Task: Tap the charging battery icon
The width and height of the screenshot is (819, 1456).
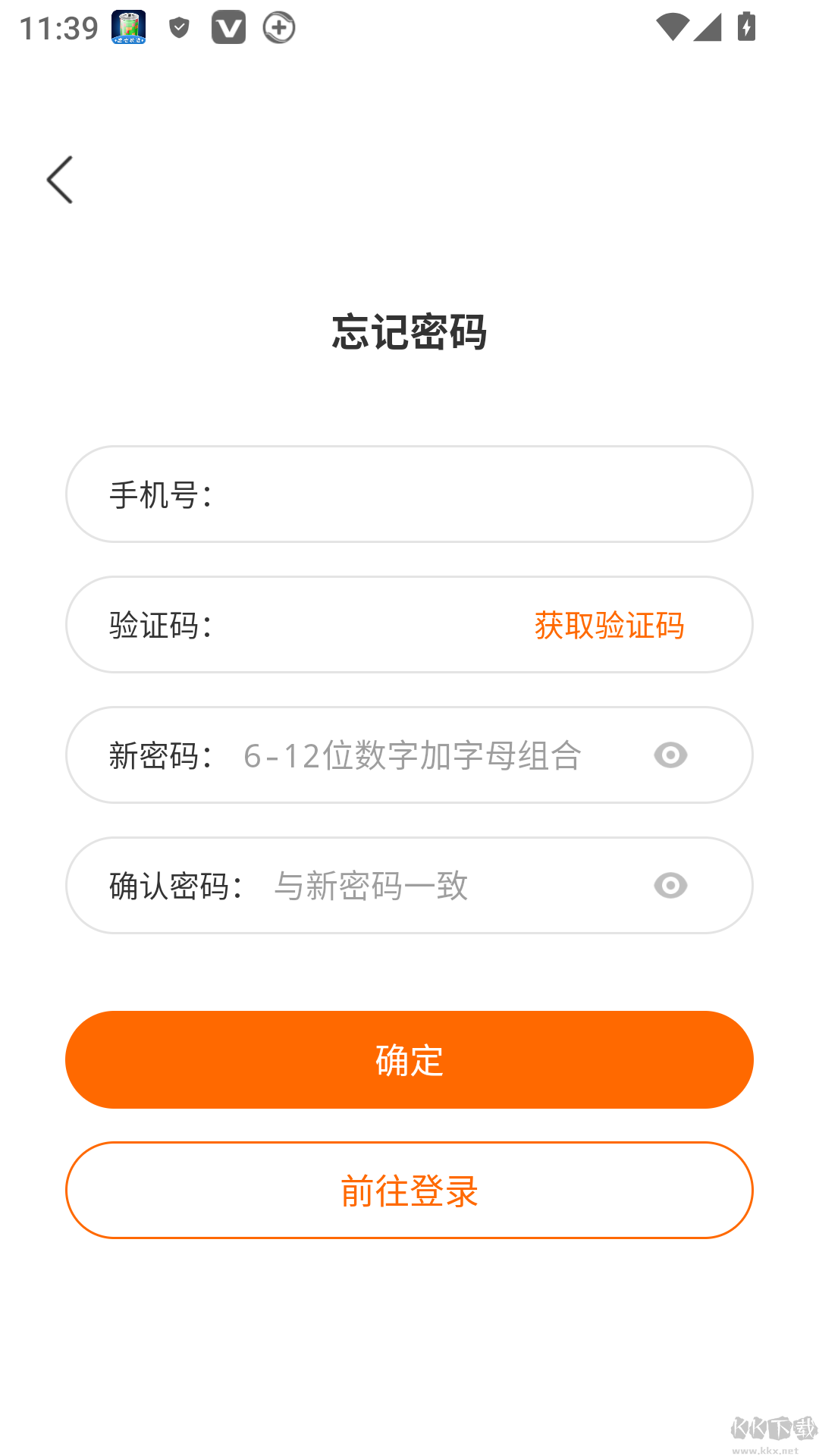Action: 748,27
